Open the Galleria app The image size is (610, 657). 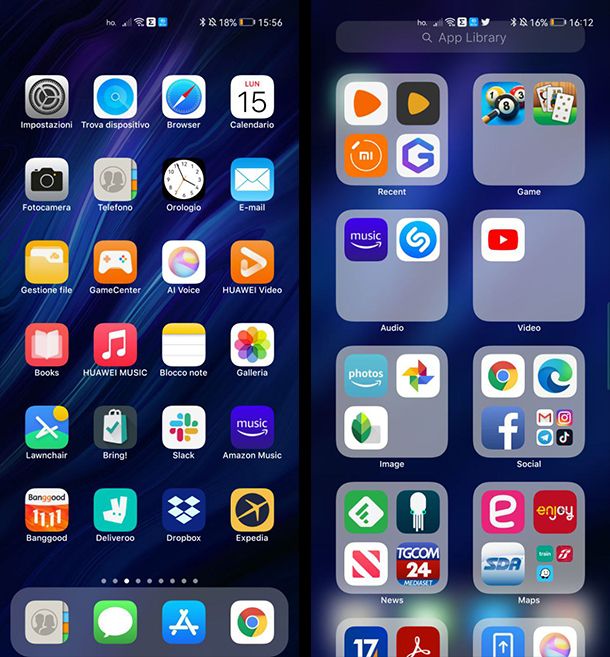coord(252,344)
